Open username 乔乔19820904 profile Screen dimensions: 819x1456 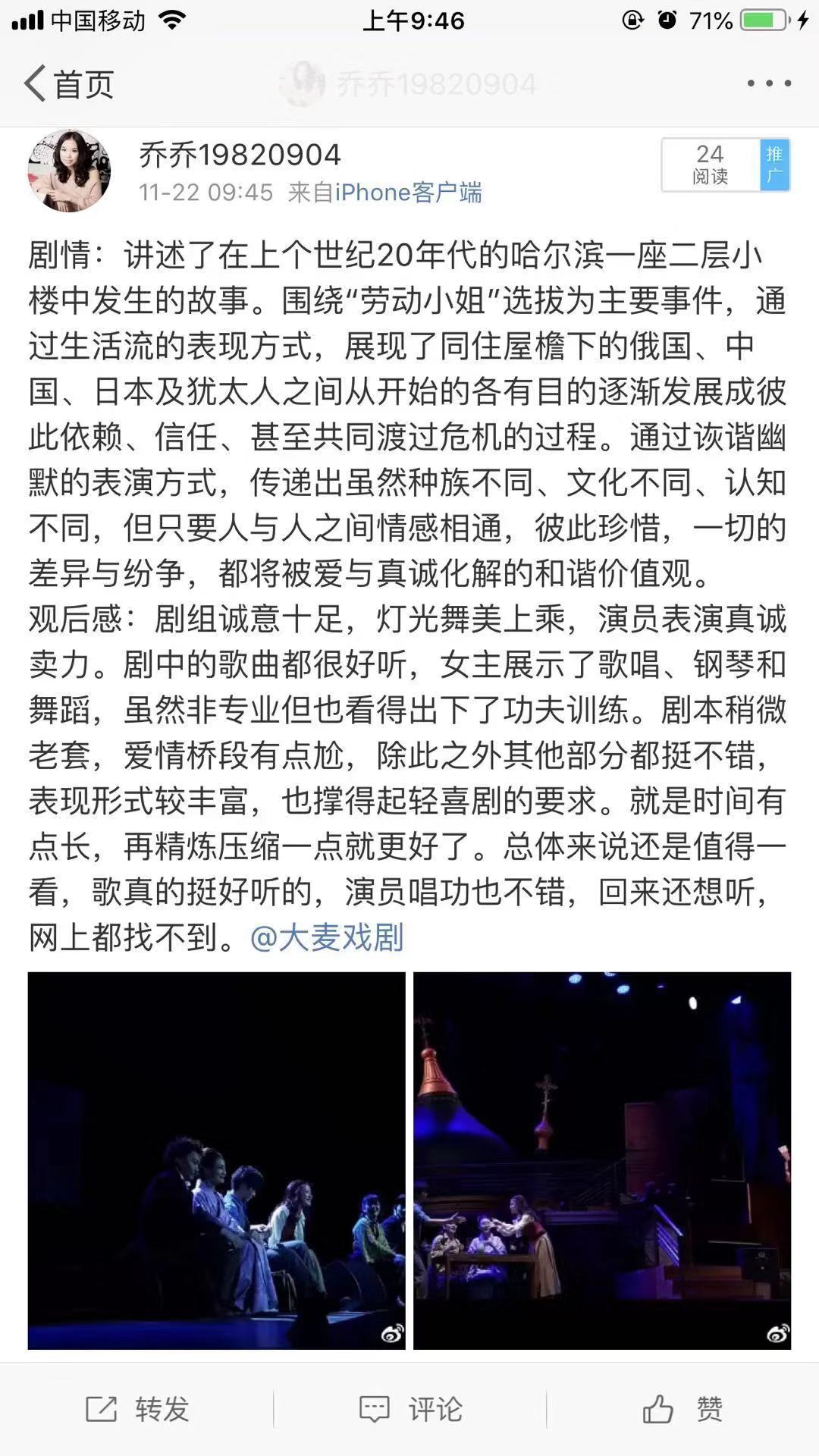point(240,155)
